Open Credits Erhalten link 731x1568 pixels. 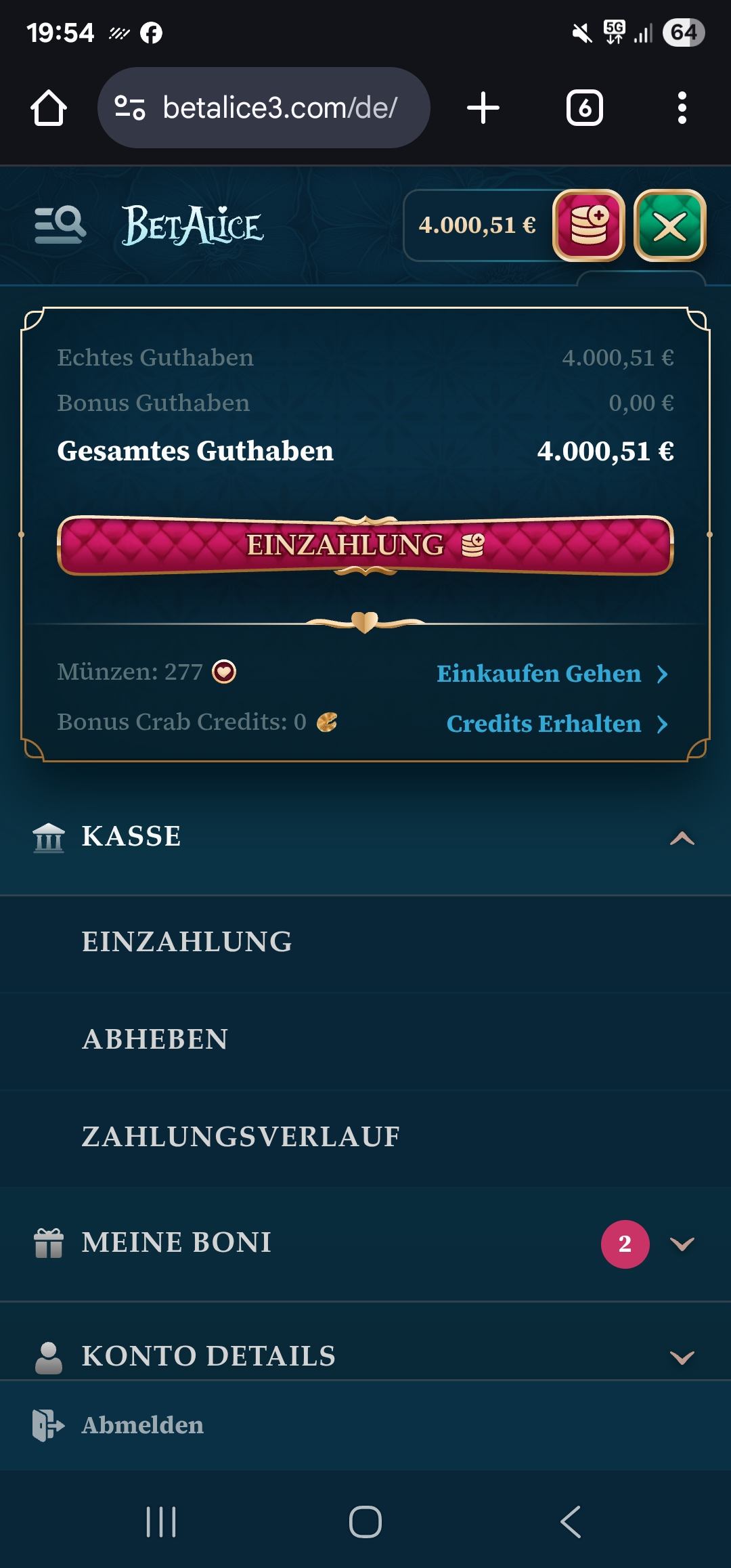(556, 724)
